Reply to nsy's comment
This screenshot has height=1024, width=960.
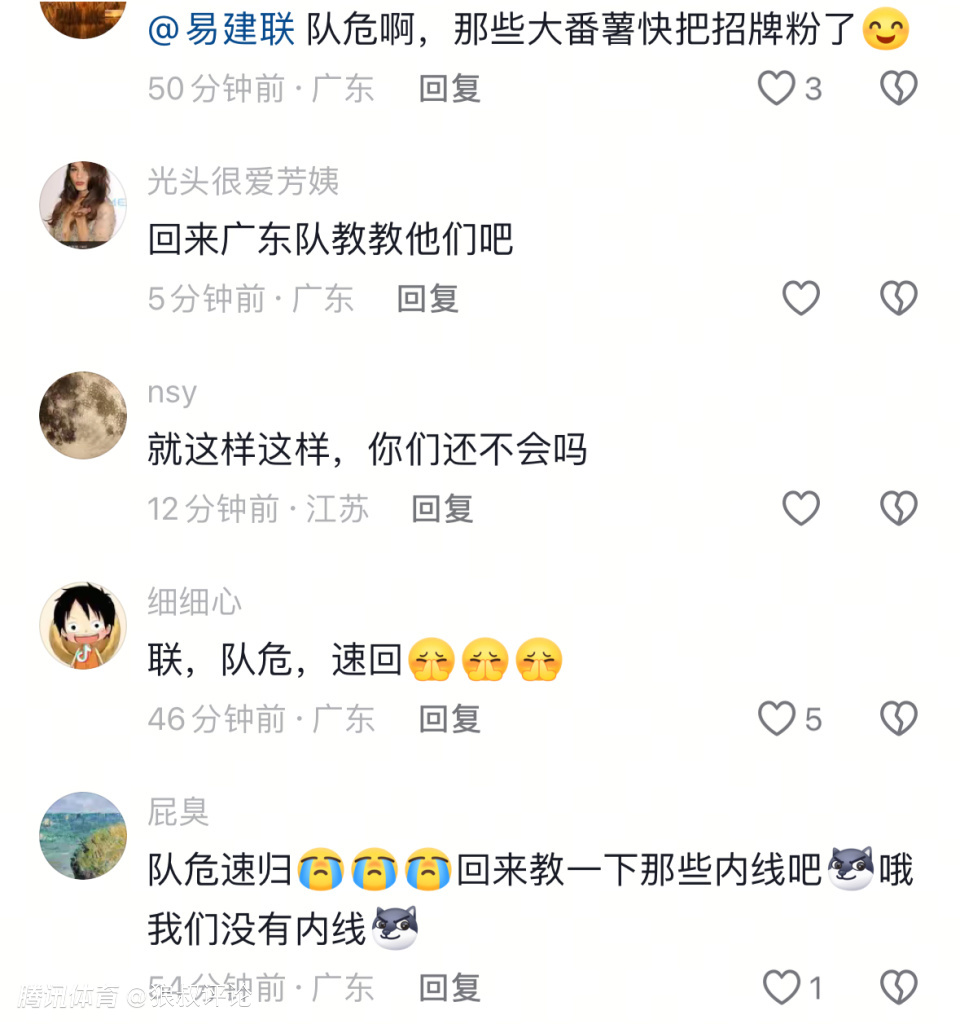coord(442,509)
